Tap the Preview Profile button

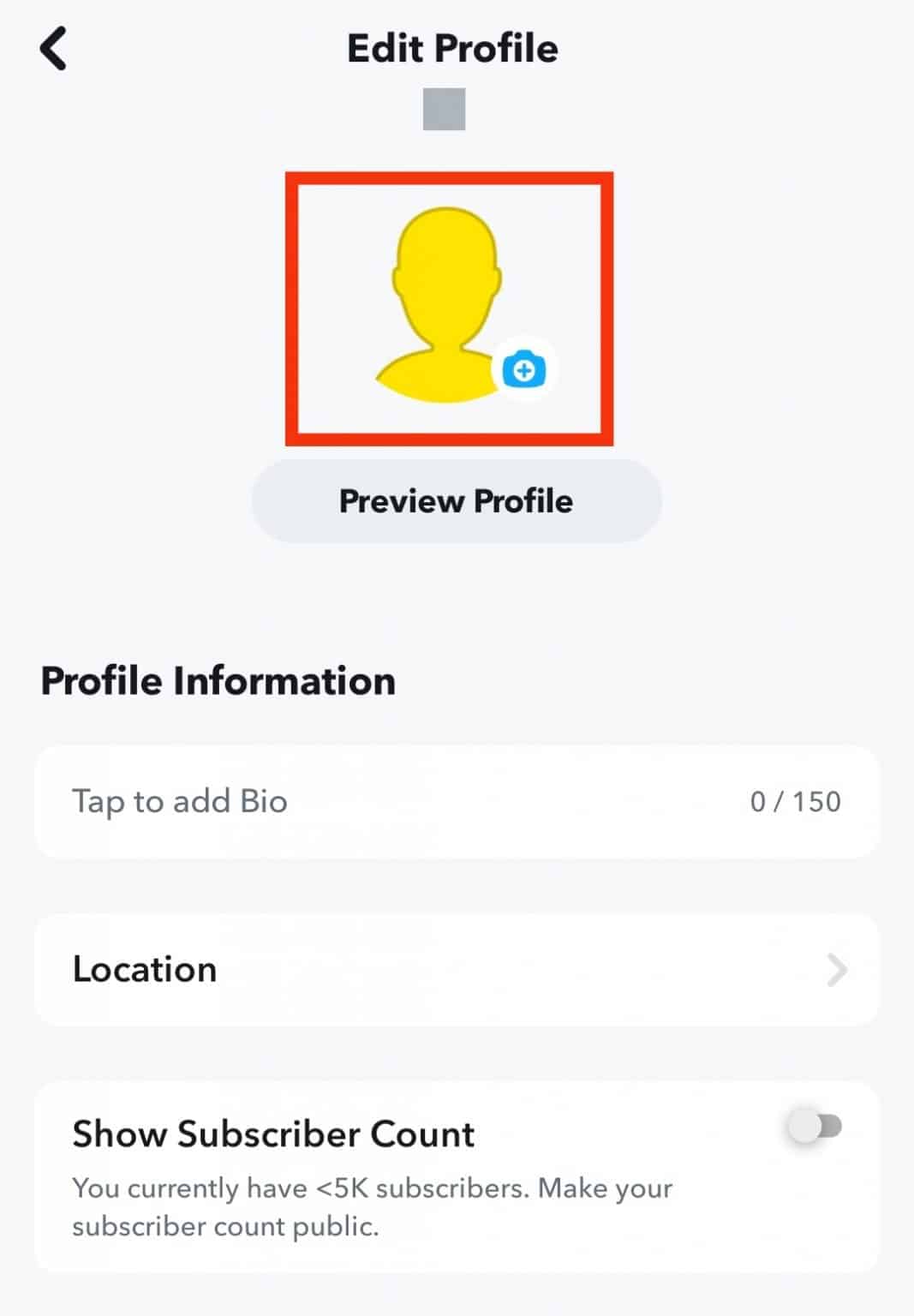click(x=456, y=501)
